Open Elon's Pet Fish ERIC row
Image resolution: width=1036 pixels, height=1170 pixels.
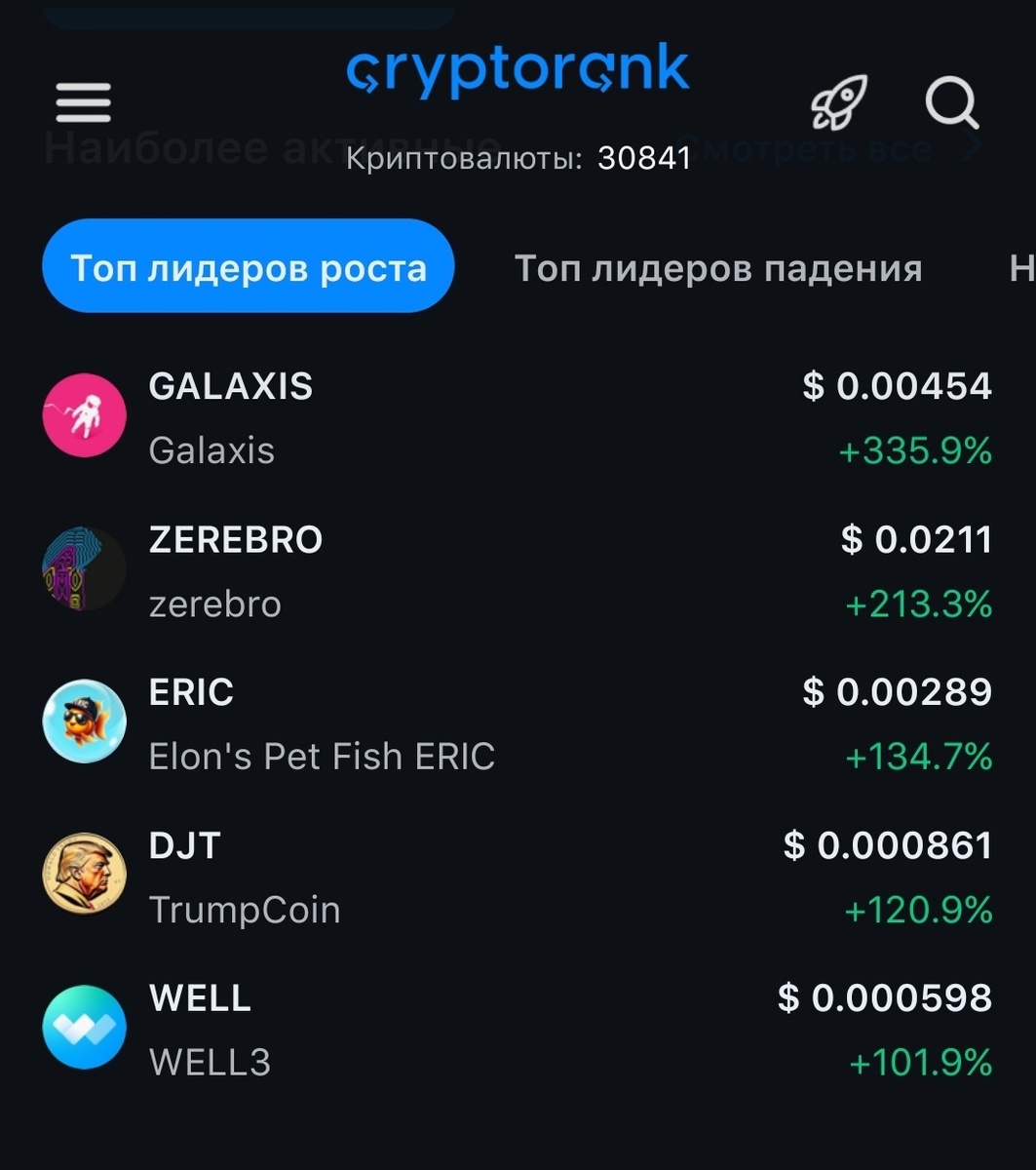(517, 723)
